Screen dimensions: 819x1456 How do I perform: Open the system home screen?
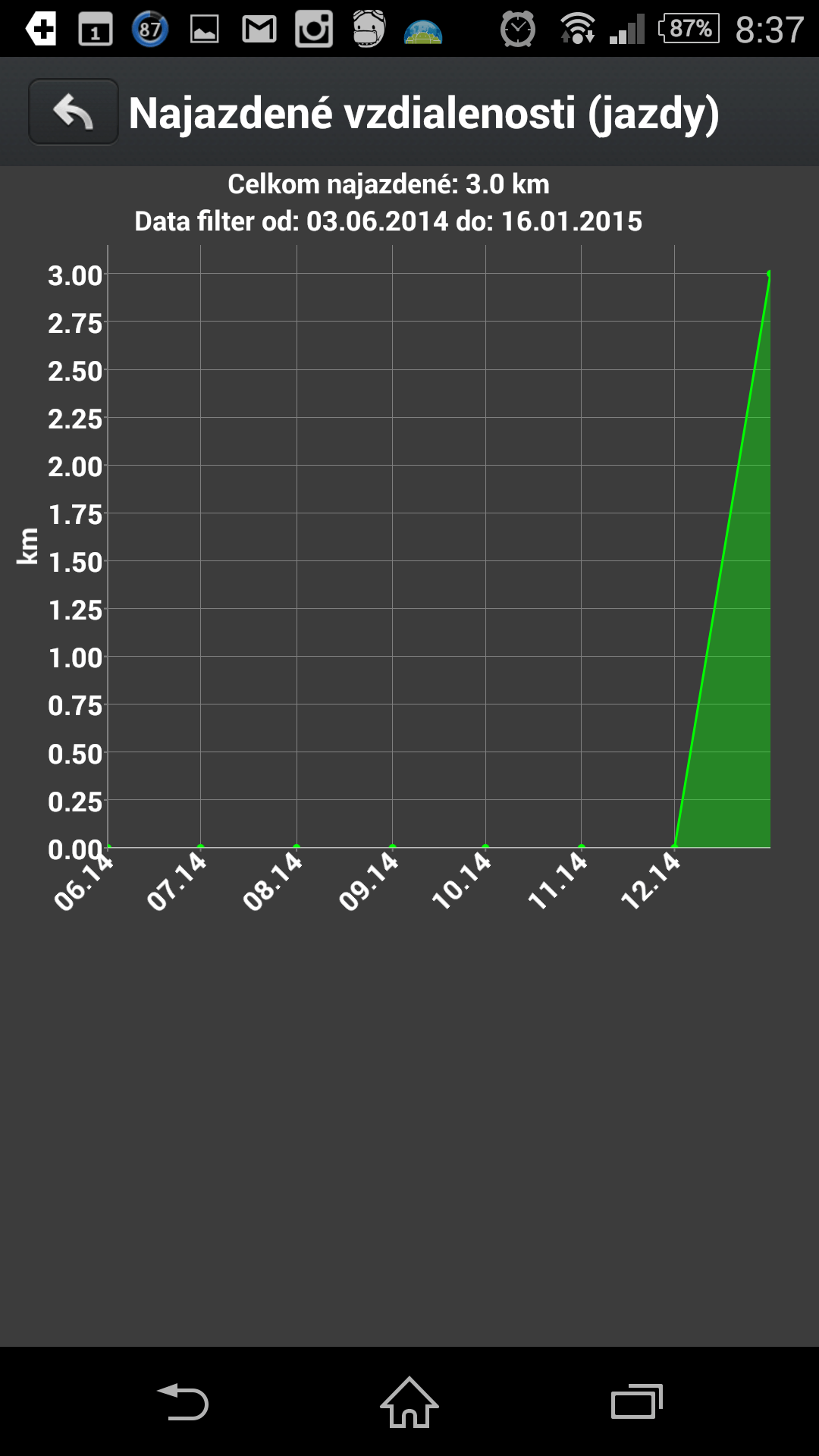pyautogui.click(x=409, y=1401)
